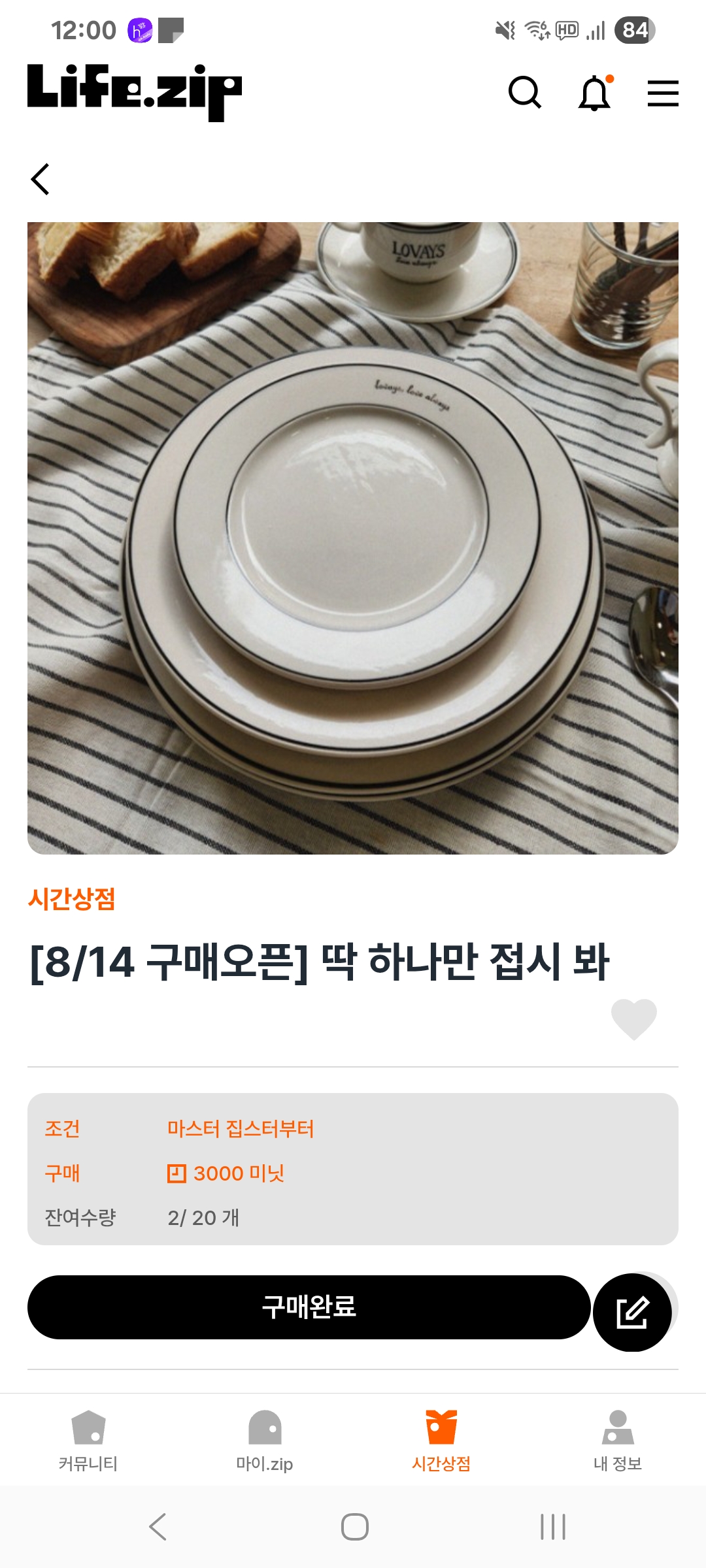The image size is (706, 1568).
Task: Switch to the 커뮤니티 tab
Action: point(88,1441)
